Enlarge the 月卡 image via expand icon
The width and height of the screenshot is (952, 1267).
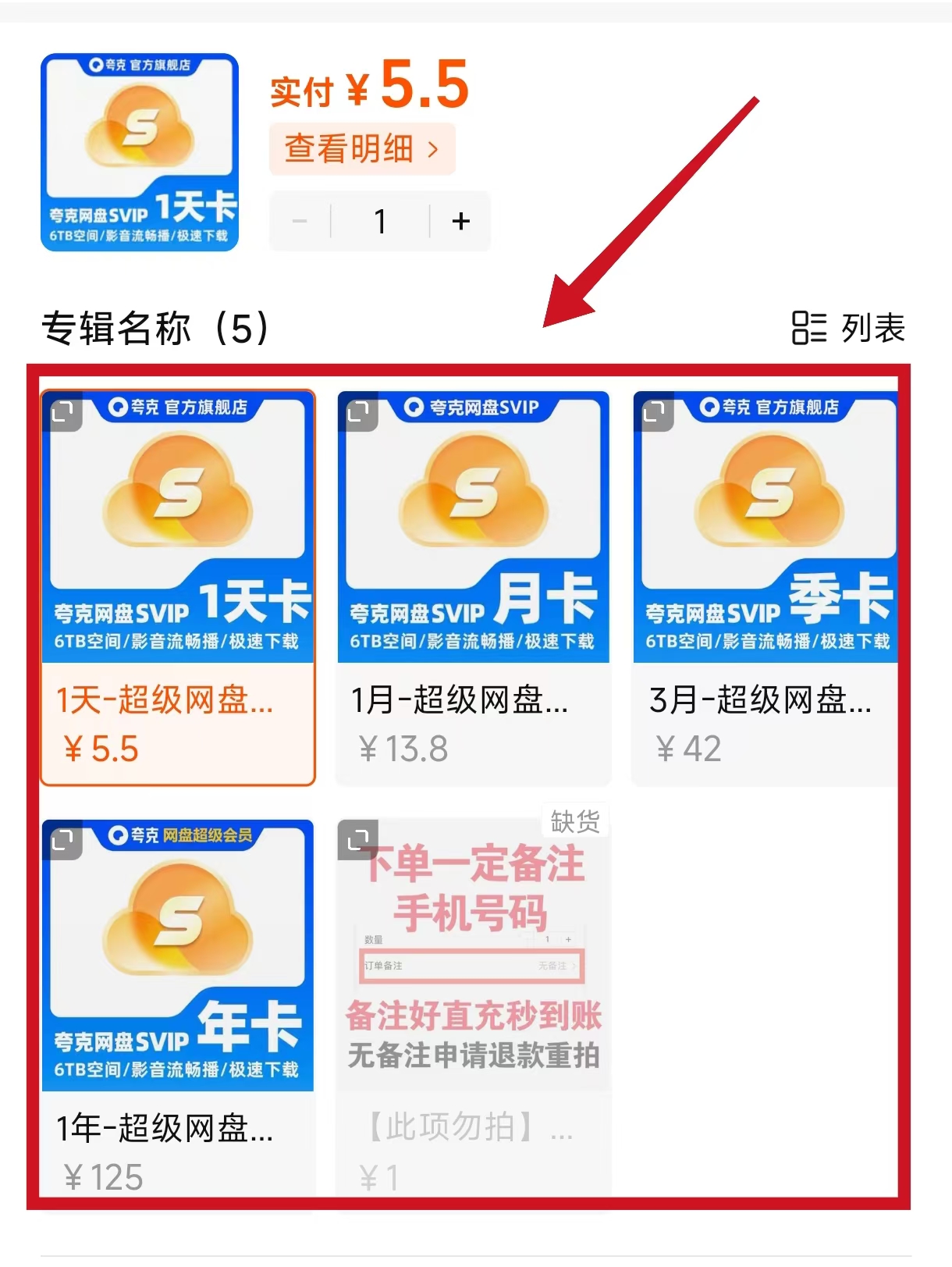tap(358, 411)
